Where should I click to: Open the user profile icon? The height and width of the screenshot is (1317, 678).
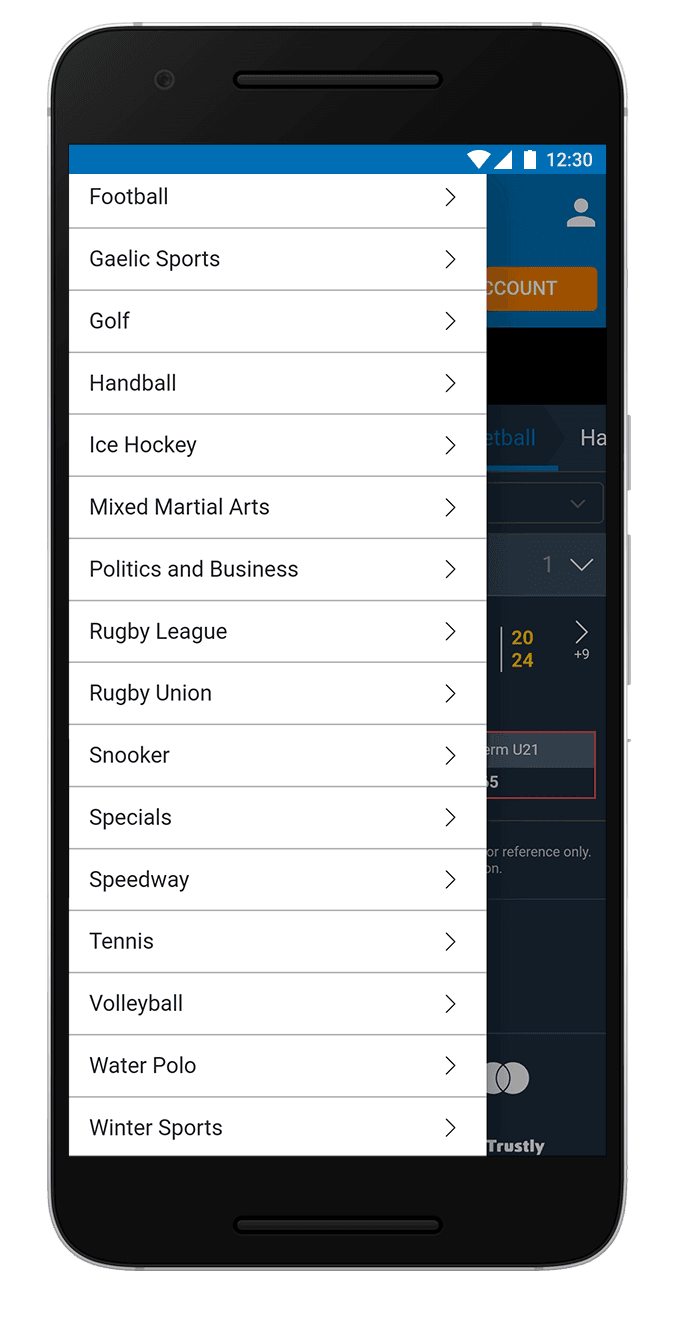pyautogui.click(x=580, y=213)
